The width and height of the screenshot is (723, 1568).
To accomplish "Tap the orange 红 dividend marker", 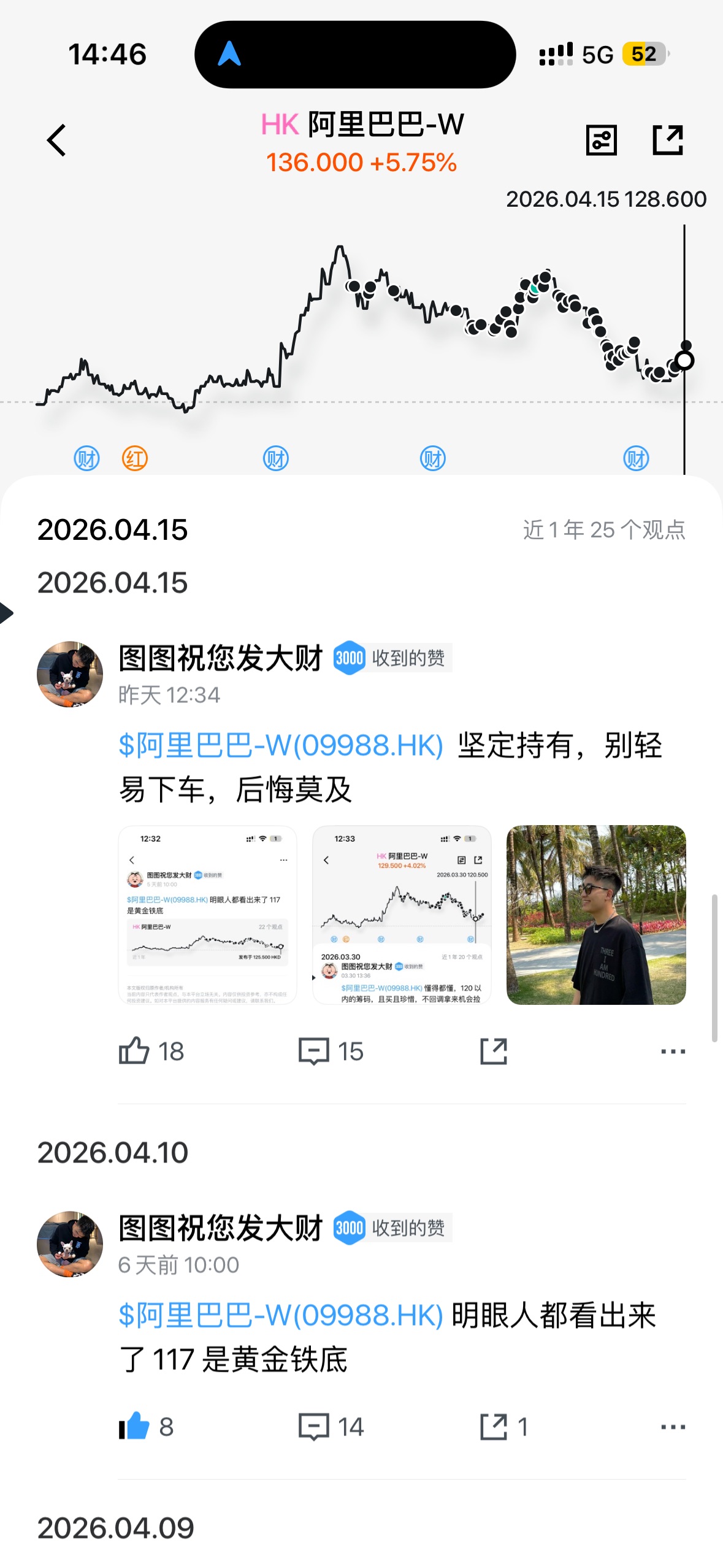I will click(135, 458).
